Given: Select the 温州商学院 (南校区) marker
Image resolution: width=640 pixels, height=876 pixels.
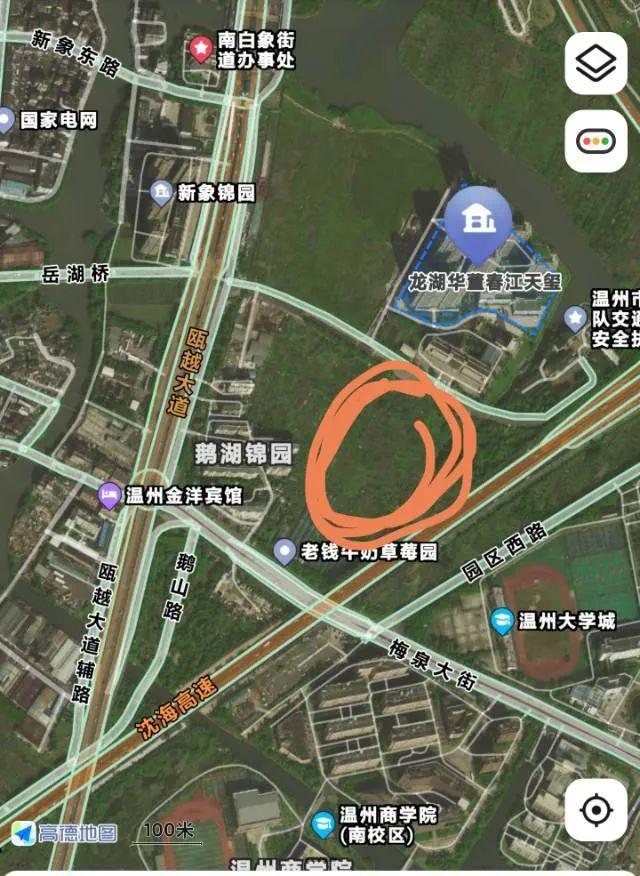Looking at the screenshot, I should point(322,824).
